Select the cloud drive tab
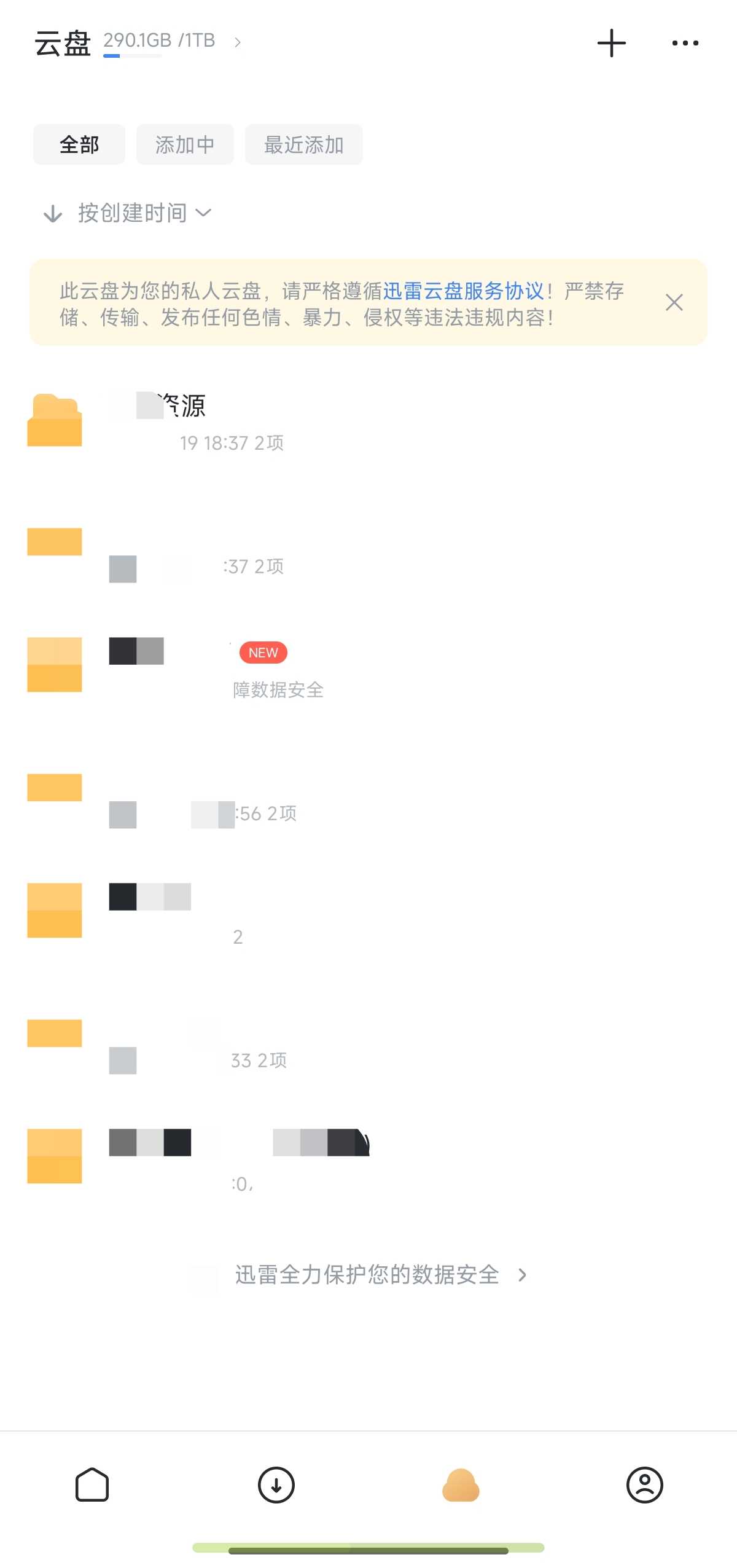The image size is (737, 1568). click(x=461, y=1485)
